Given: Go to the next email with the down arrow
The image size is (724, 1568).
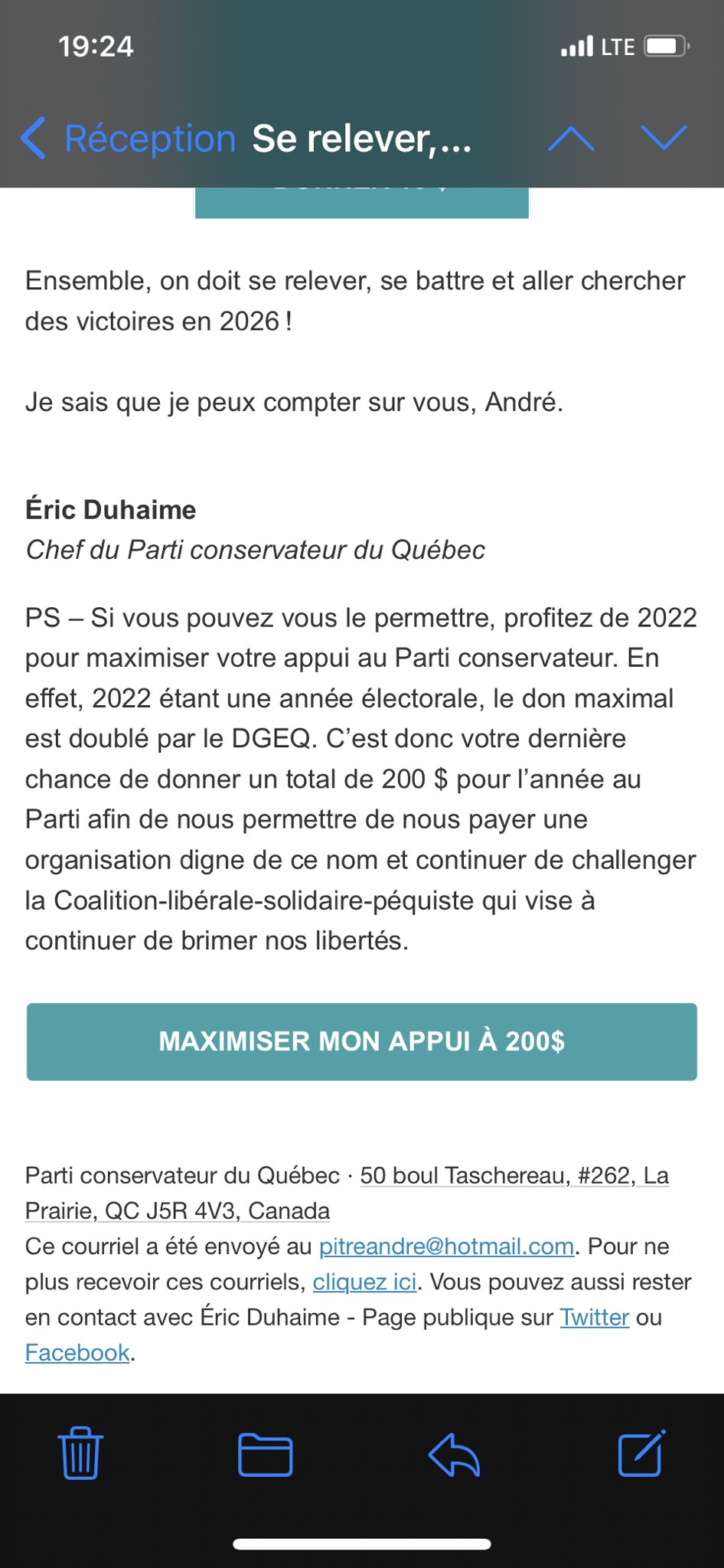Looking at the screenshot, I should click(664, 138).
